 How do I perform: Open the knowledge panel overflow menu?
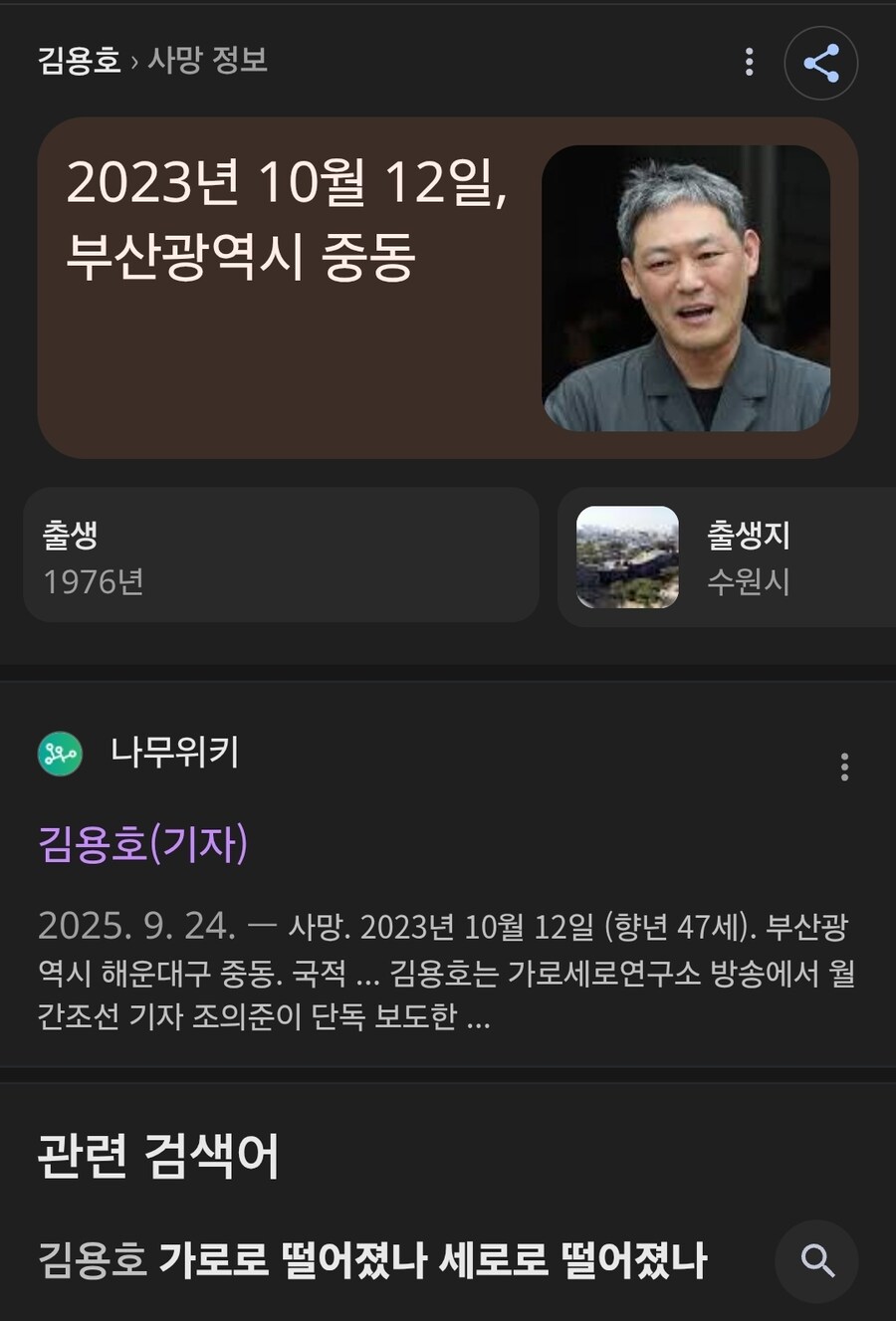[x=749, y=63]
